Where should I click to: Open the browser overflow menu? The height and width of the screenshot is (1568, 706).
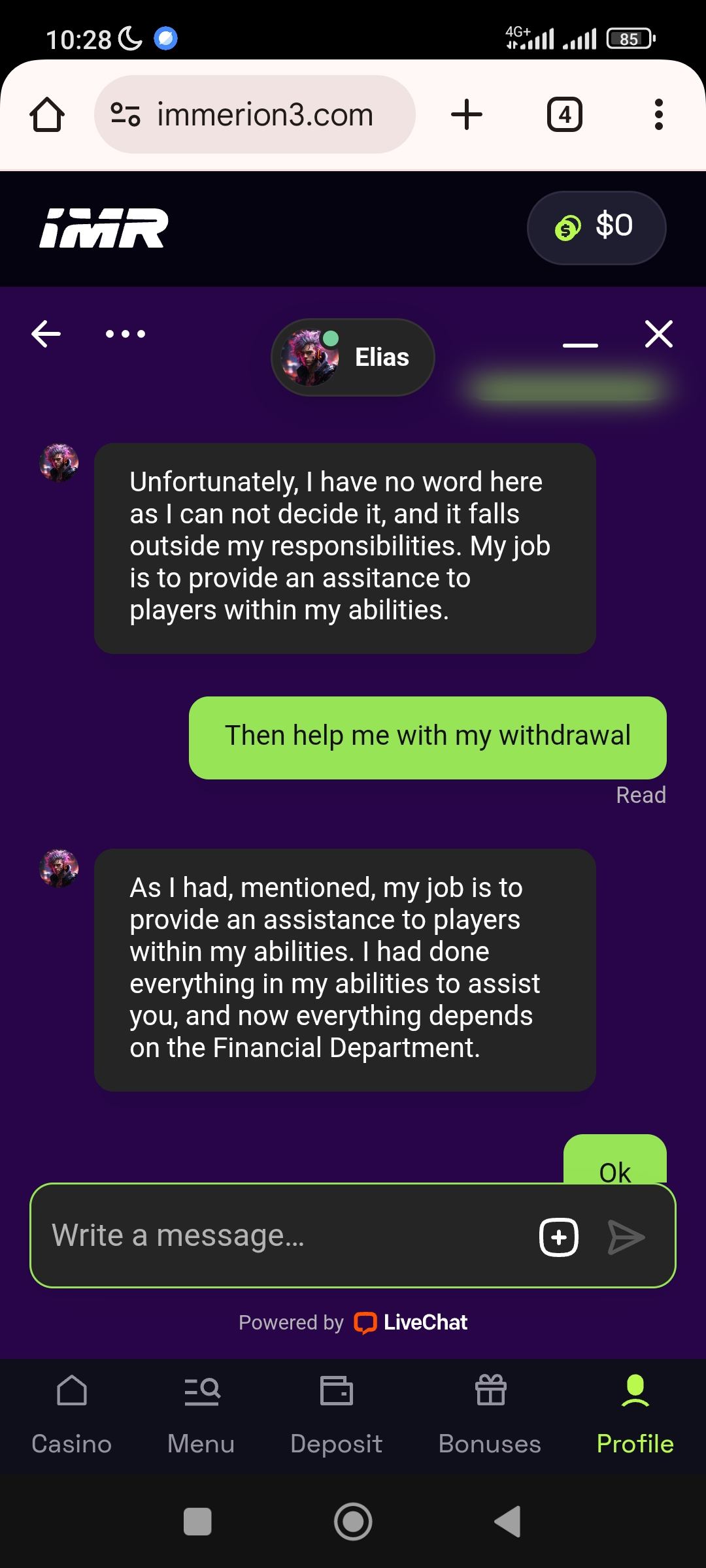pyautogui.click(x=658, y=115)
